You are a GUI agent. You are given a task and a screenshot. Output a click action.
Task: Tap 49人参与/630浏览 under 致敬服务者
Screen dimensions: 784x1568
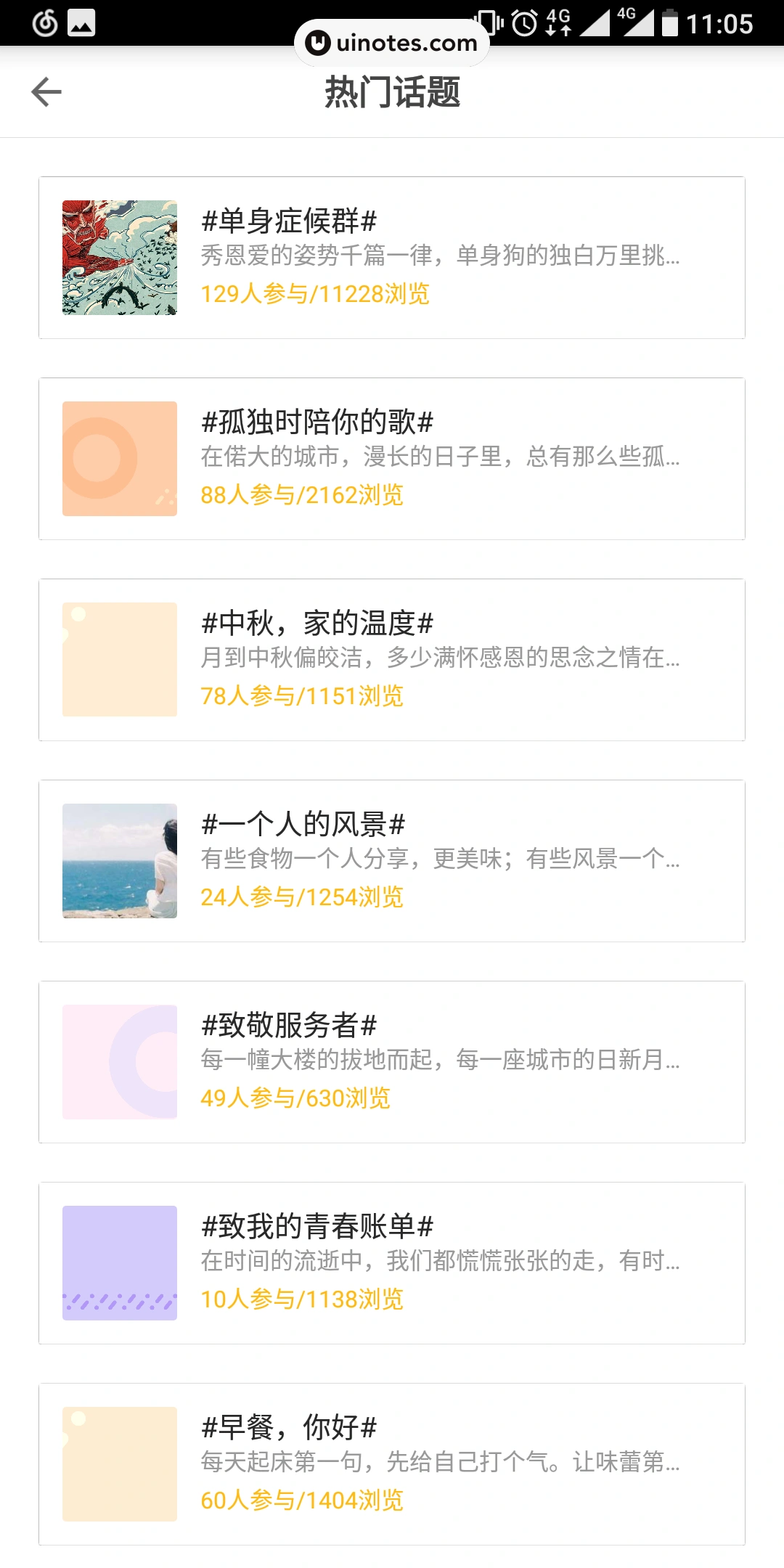tap(296, 1098)
